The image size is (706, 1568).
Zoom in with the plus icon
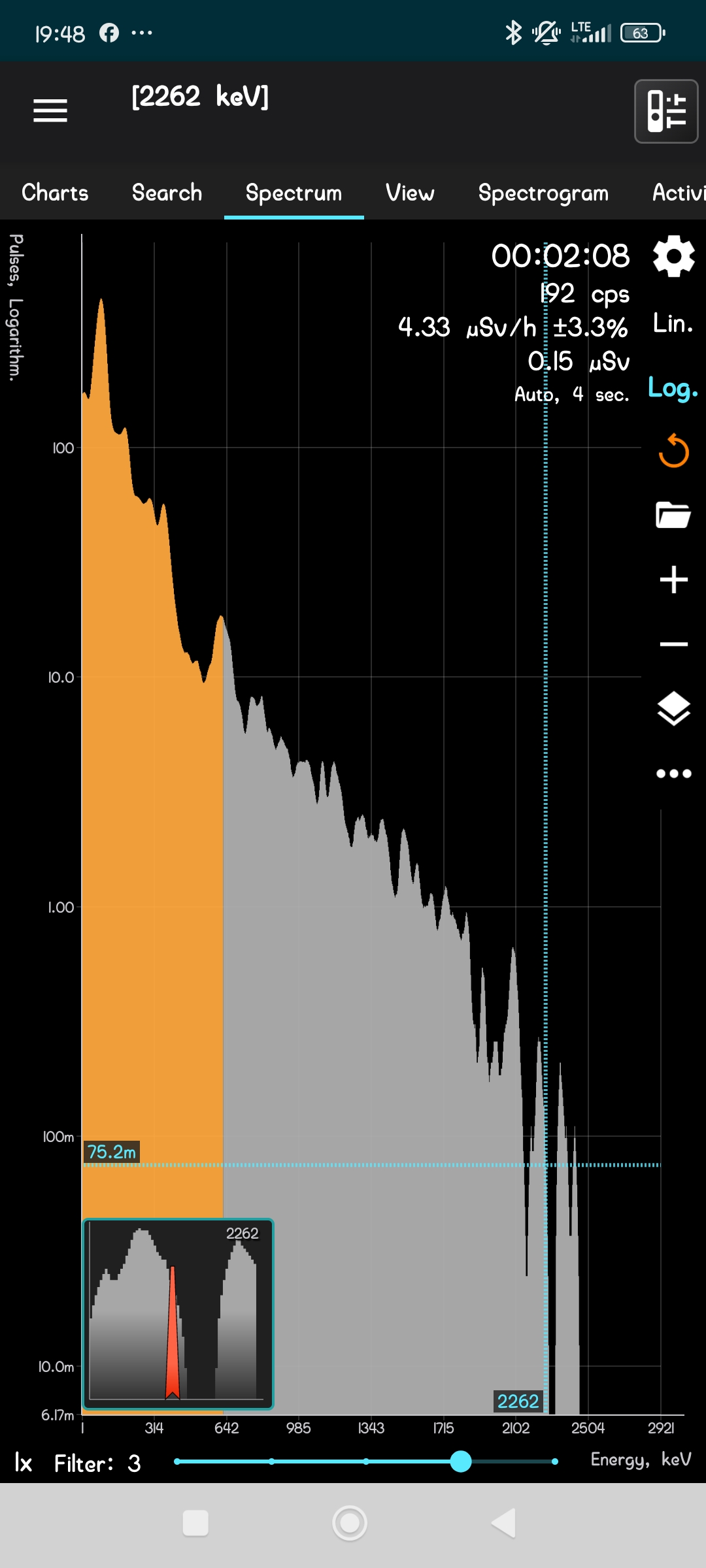point(673,580)
